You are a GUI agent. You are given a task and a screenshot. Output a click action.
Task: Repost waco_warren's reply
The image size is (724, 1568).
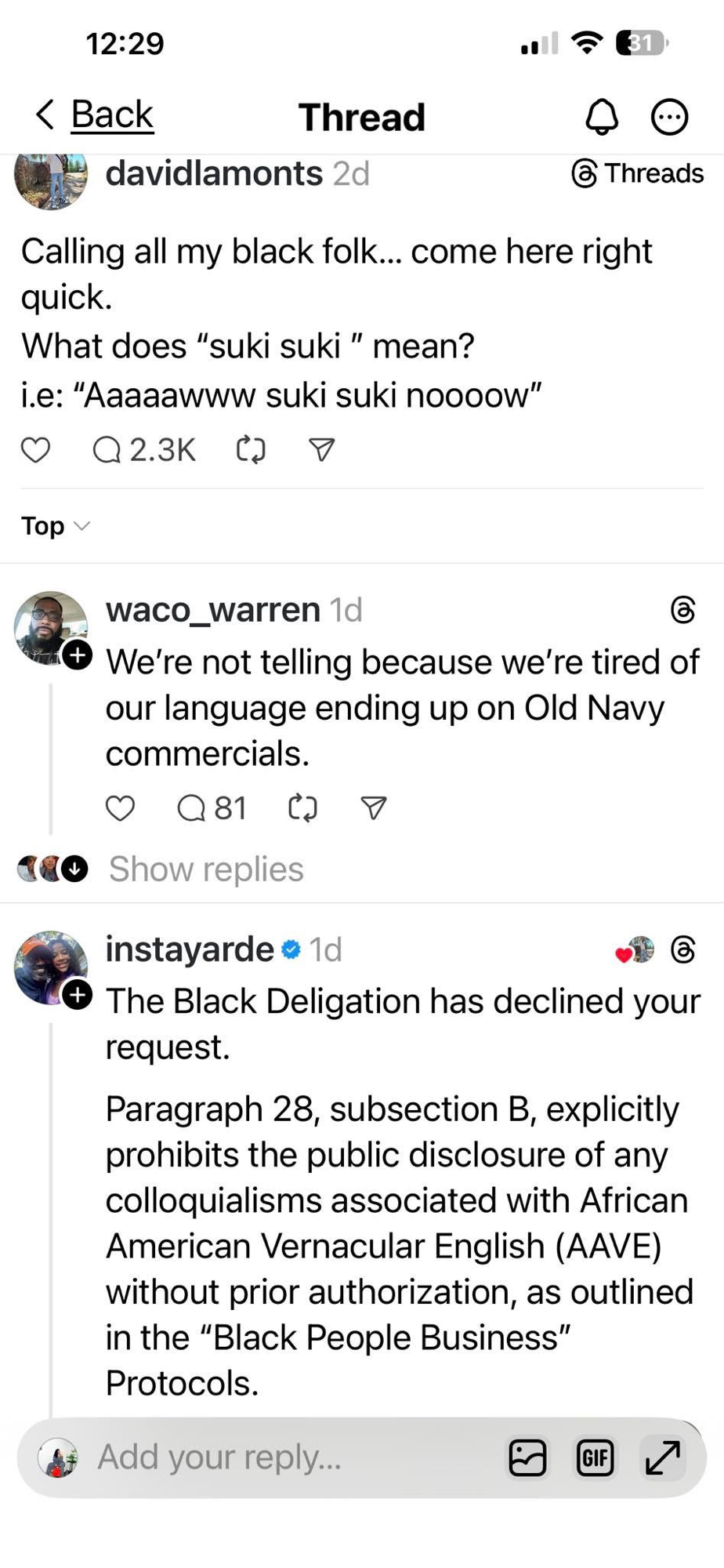tap(302, 808)
